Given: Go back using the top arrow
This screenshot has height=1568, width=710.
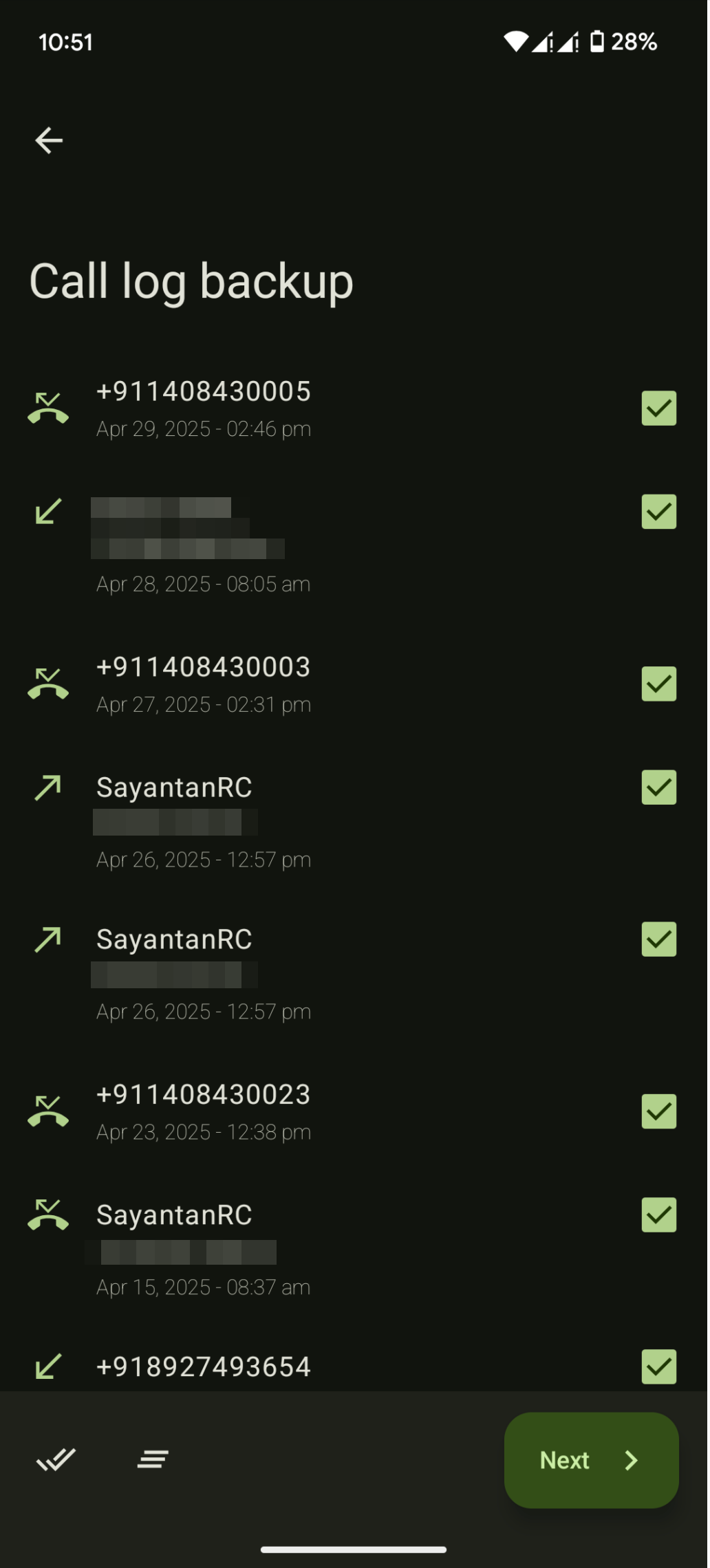Looking at the screenshot, I should click(x=49, y=140).
